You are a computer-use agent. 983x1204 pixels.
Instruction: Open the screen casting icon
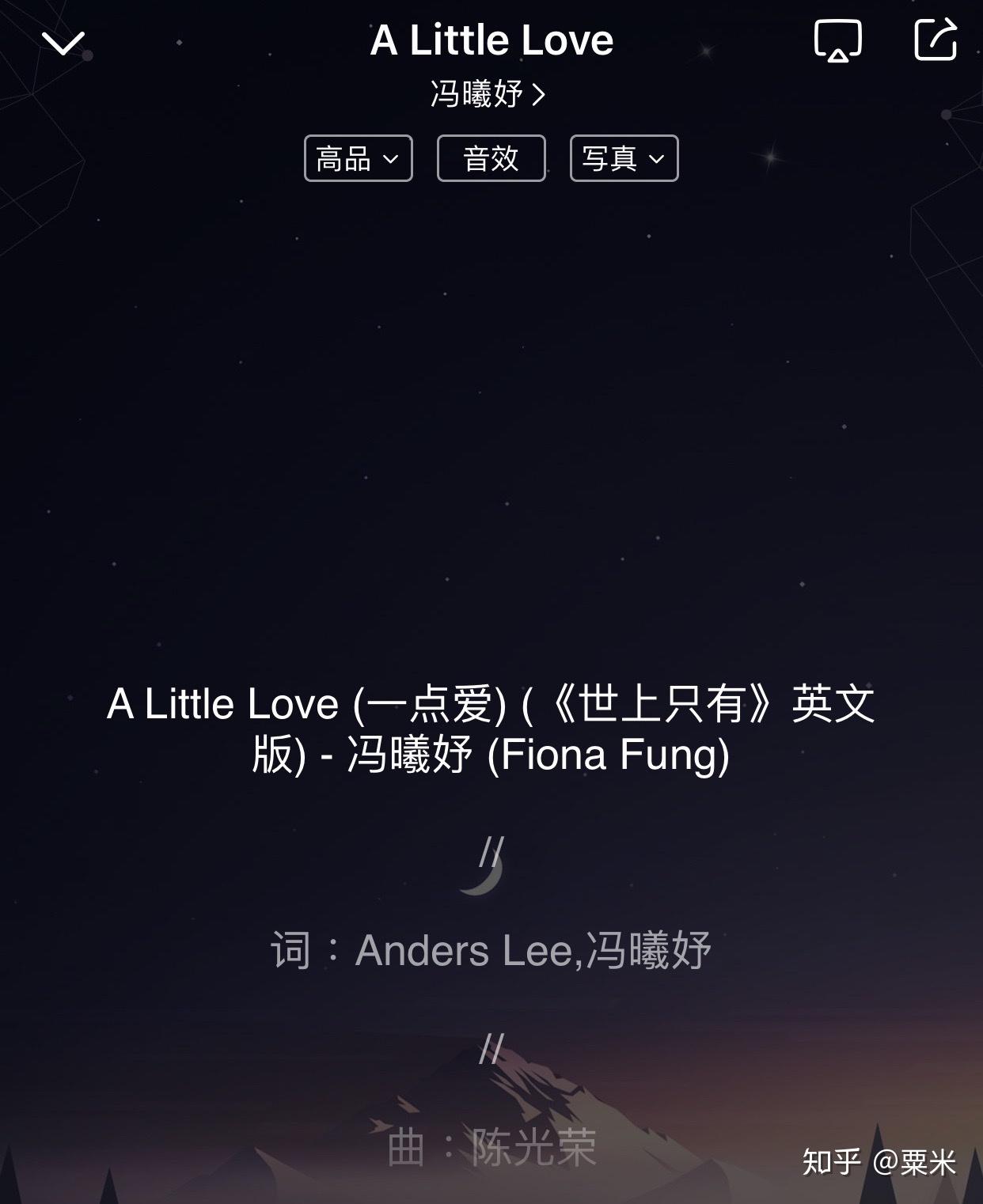(x=837, y=40)
